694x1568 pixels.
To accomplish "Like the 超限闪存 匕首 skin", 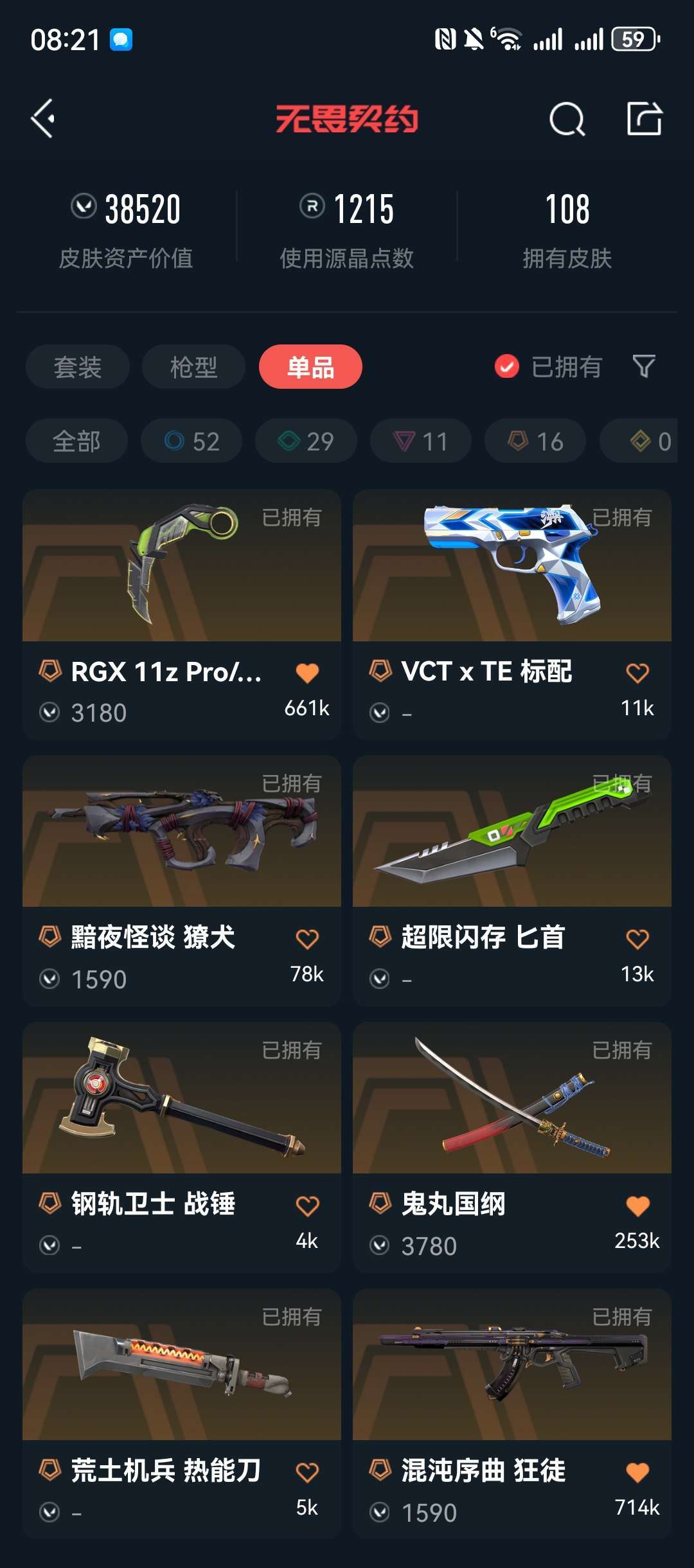I will 637,939.
